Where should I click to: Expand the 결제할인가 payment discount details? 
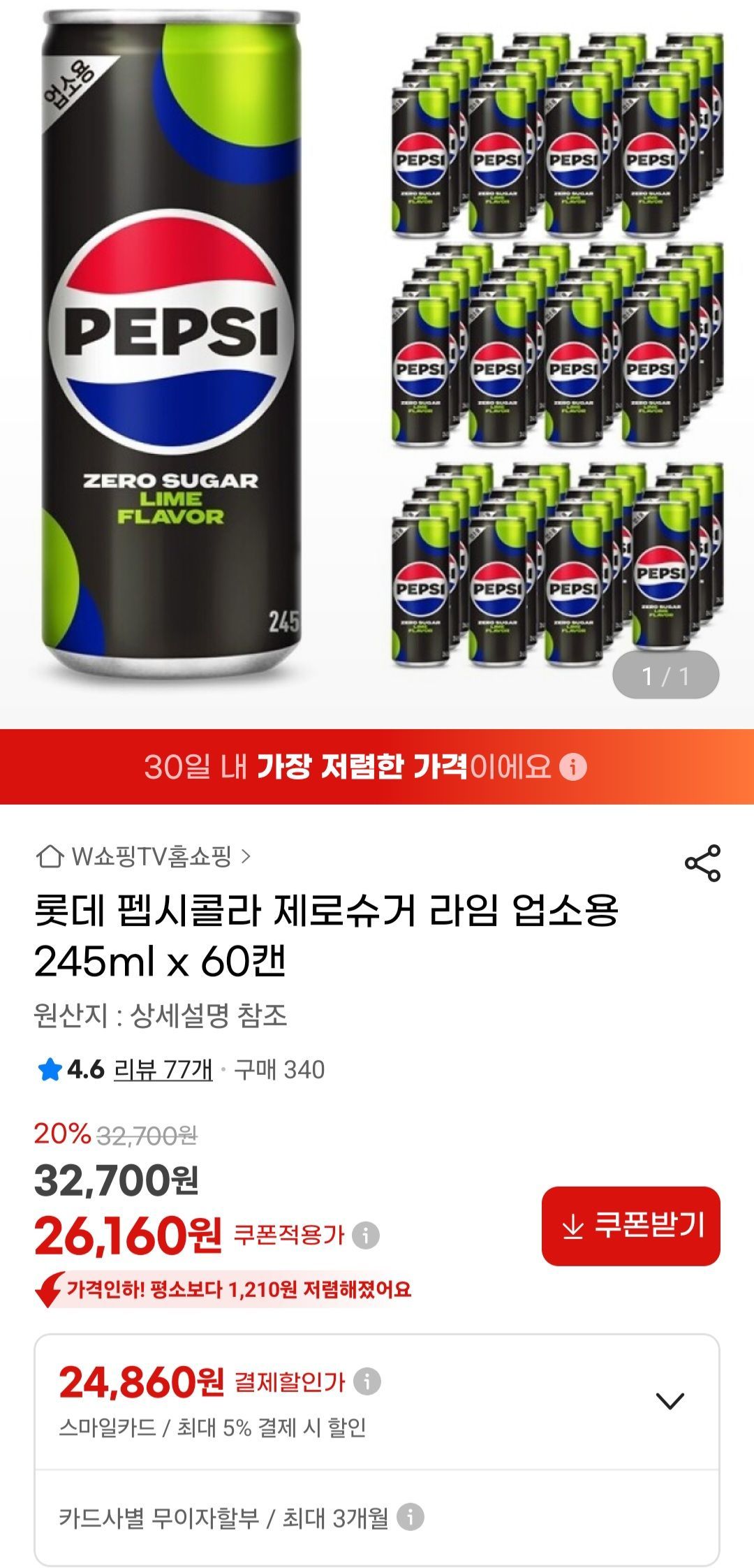670,1400
